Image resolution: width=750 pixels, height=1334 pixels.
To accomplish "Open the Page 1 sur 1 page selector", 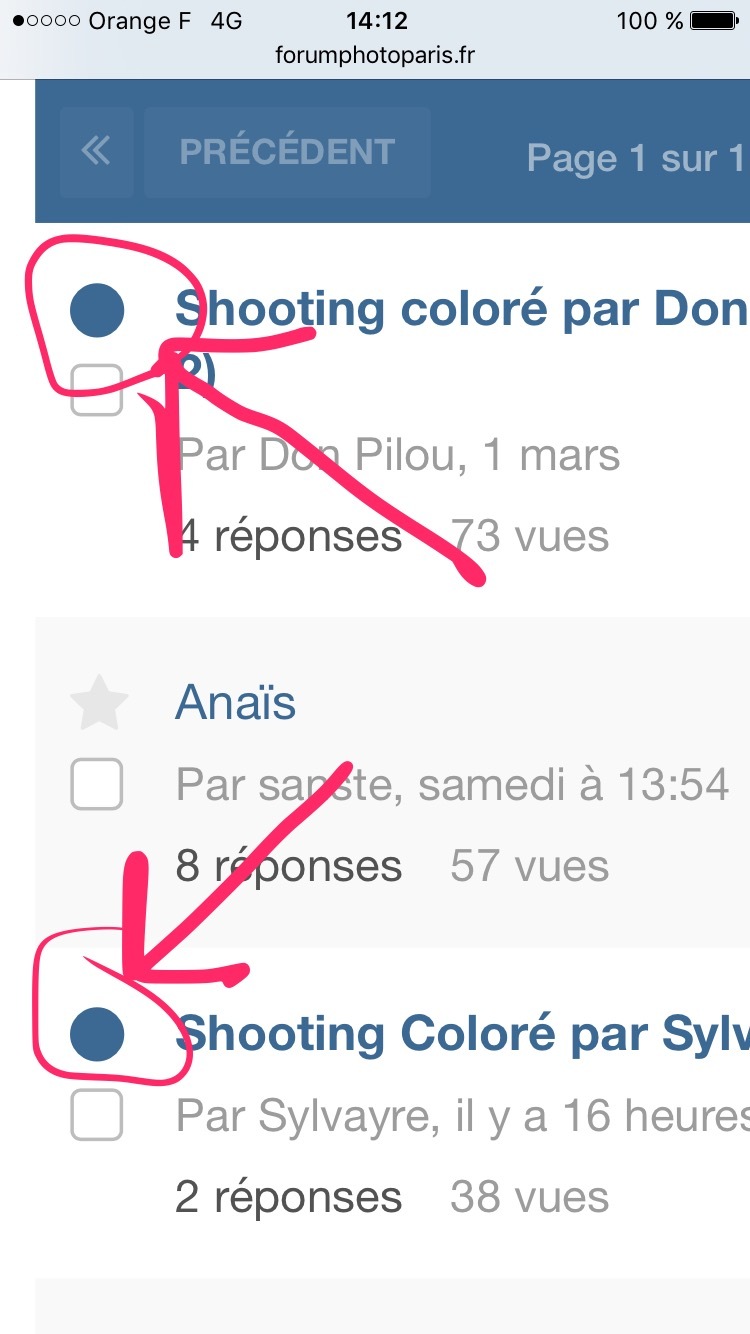I will [636, 159].
